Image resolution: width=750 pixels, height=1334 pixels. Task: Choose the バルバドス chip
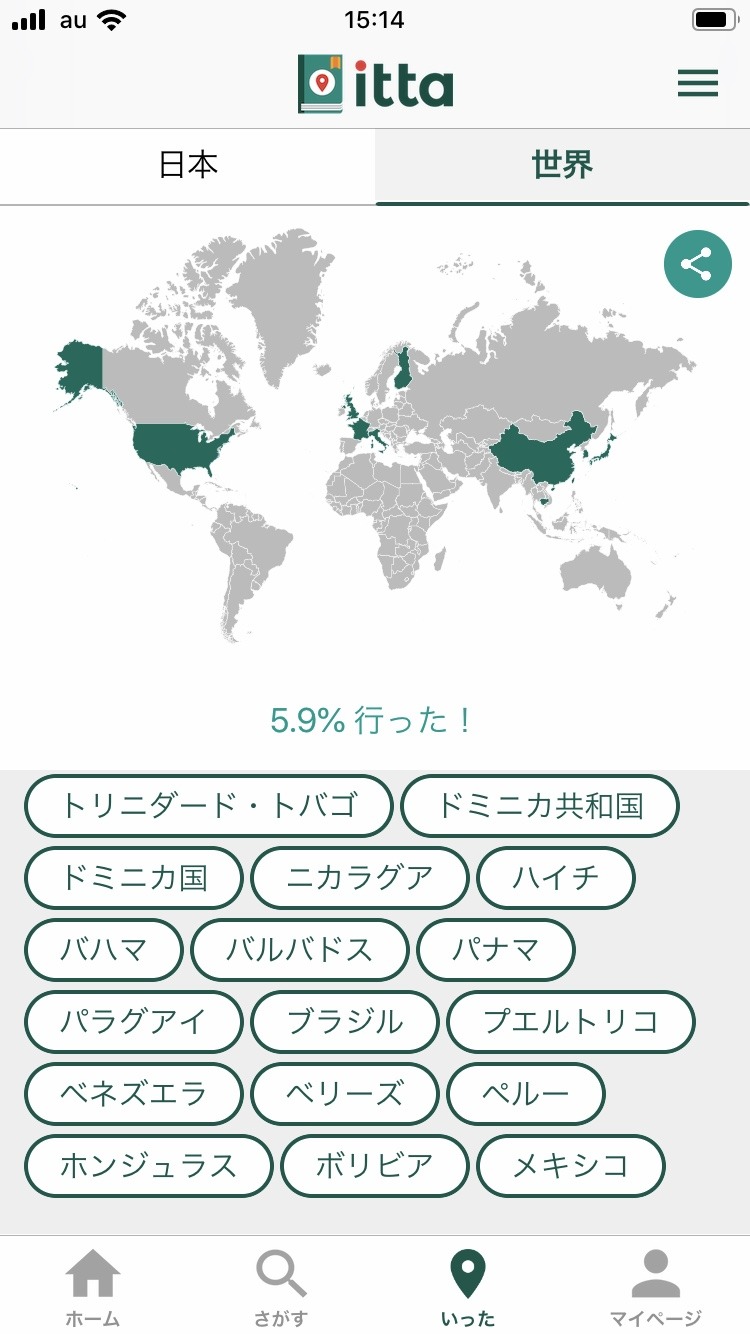tap(300, 950)
